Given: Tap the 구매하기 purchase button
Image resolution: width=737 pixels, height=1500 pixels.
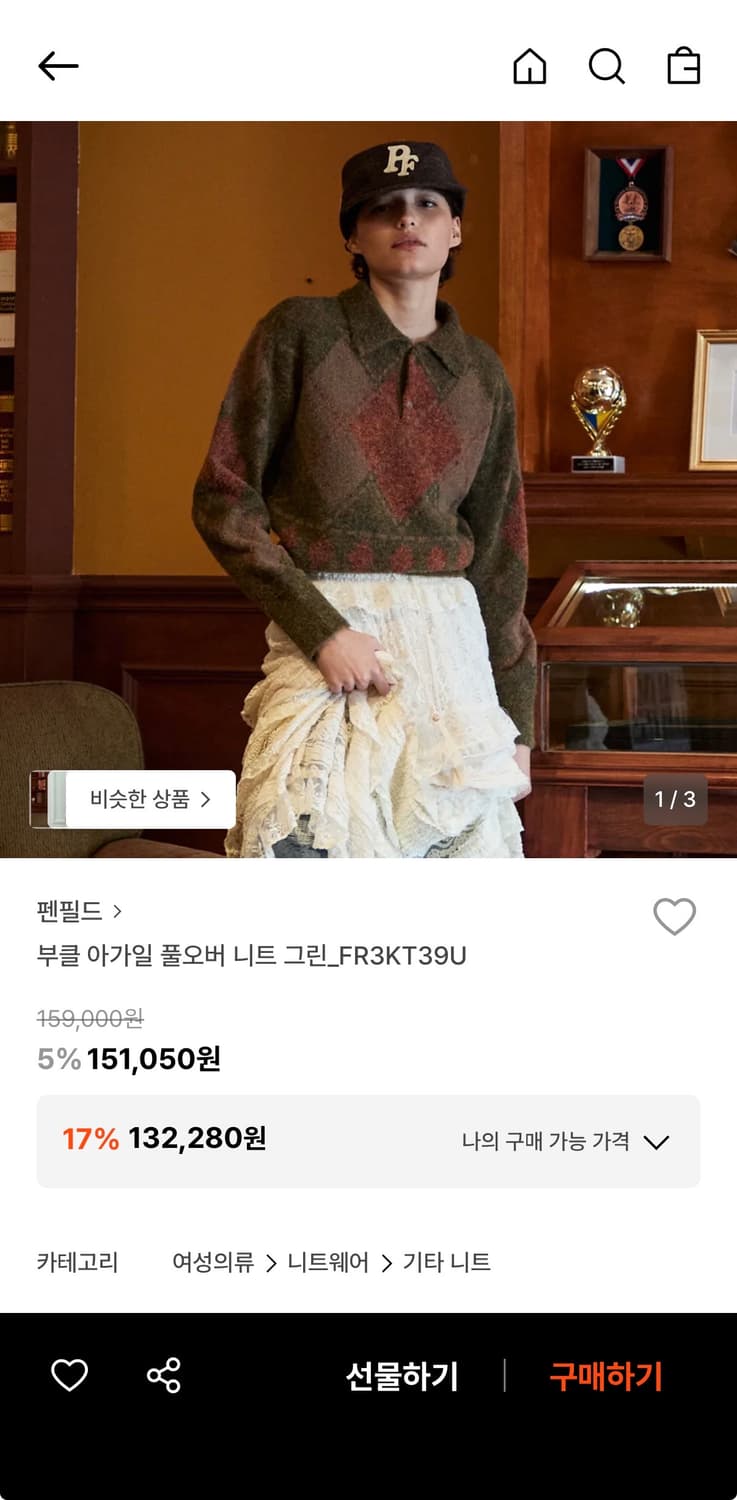Looking at the screenshot, I should pyautogui.click(x=603, y=1376).
